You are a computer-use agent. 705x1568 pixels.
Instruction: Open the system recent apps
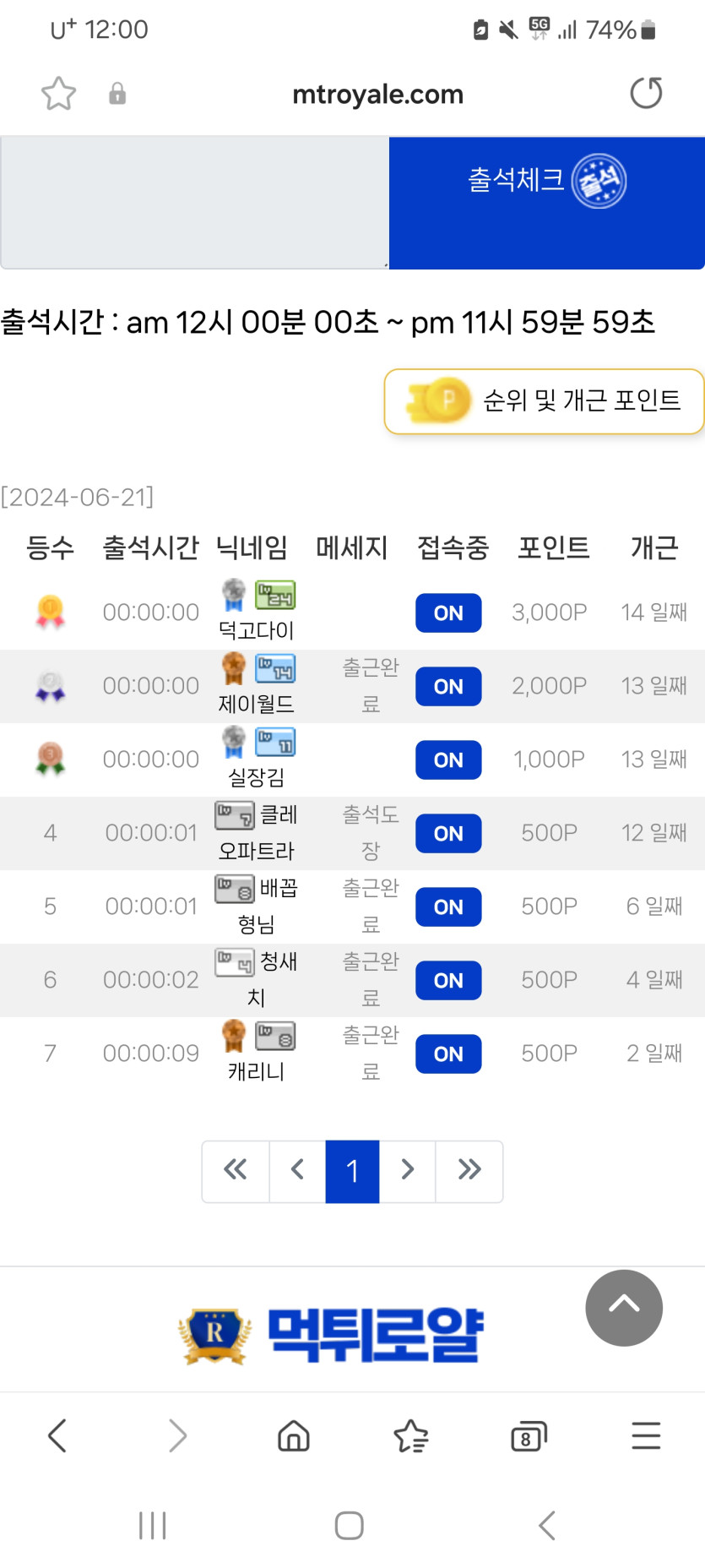click(x=152, y=1525)
